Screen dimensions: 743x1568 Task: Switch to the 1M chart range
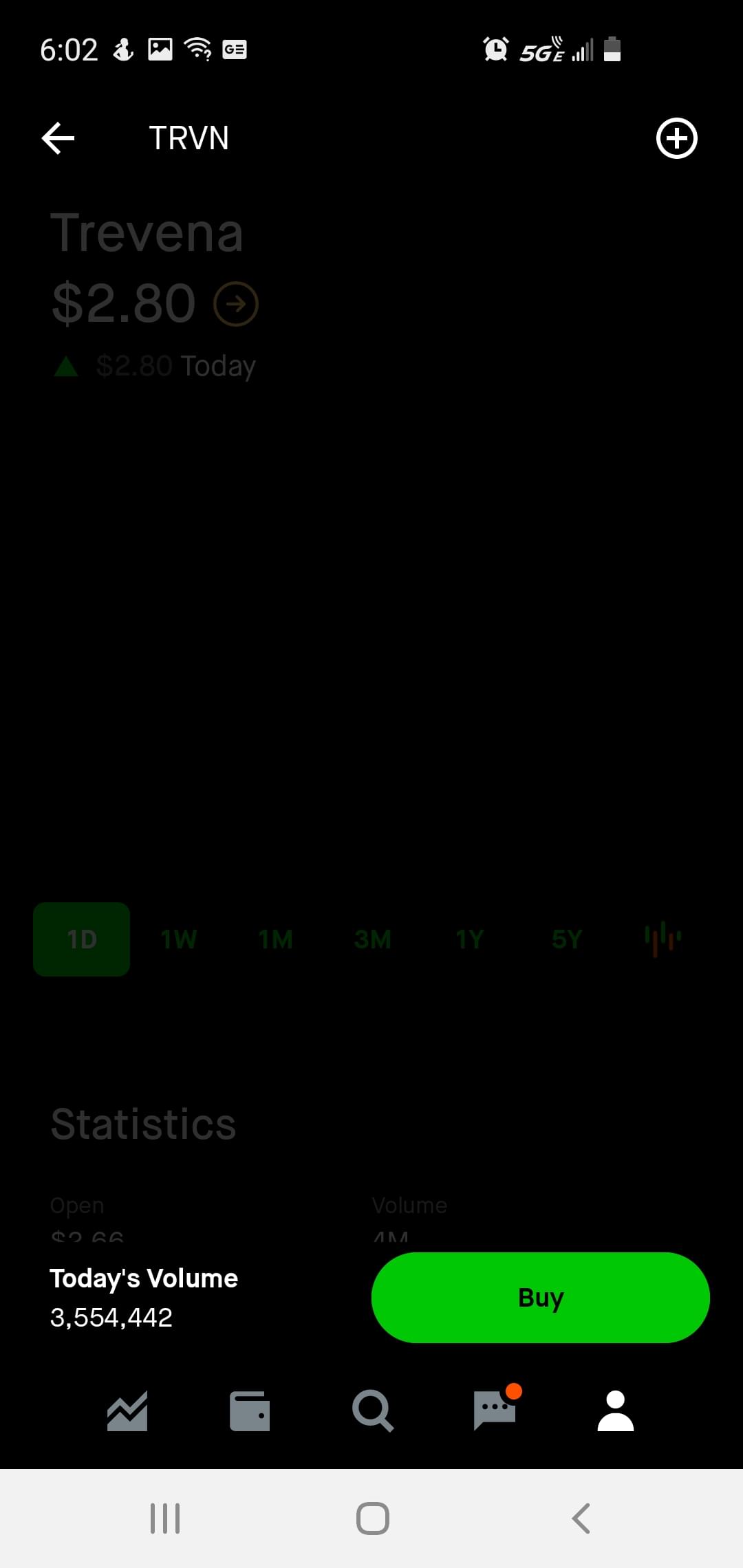276,939
